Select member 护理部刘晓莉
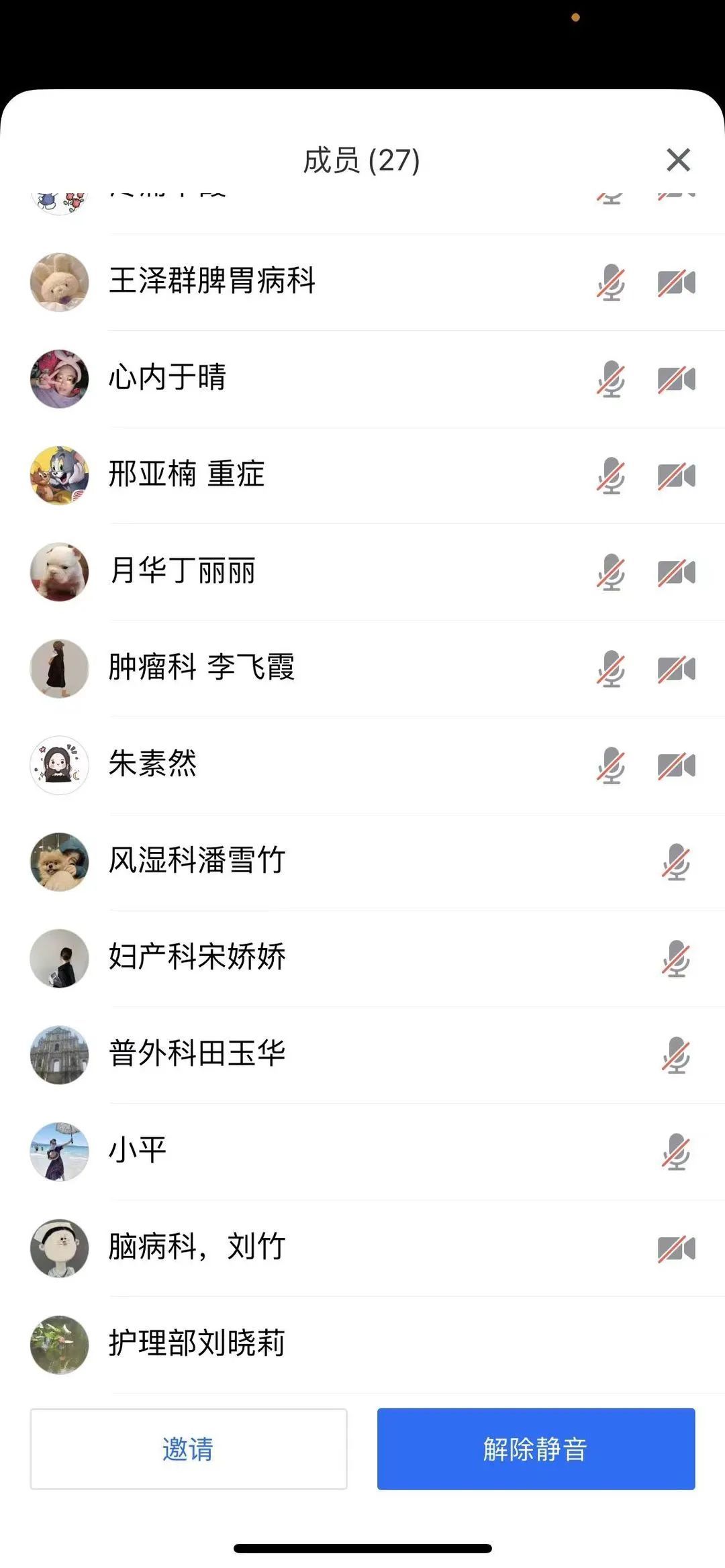This screenshot has width=725, height=1568. point(197,1344)
